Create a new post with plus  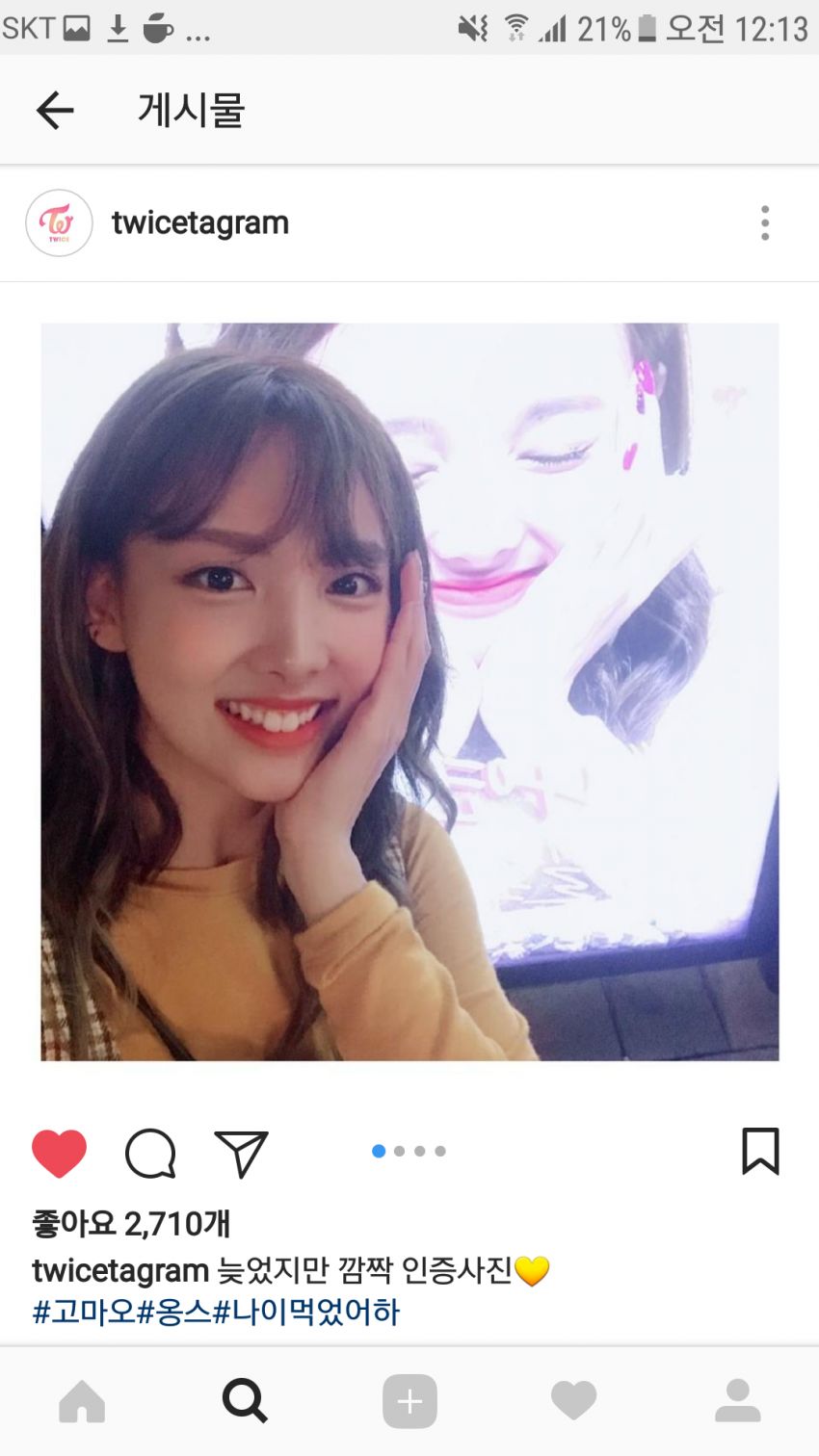(x=409, y=1401)
